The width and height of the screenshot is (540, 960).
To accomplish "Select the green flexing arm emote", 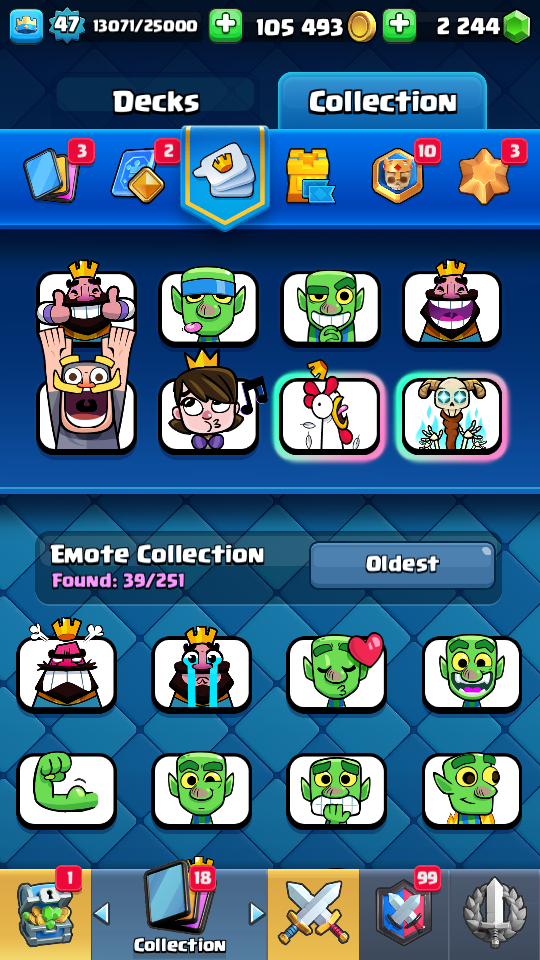I will point(67,790).
